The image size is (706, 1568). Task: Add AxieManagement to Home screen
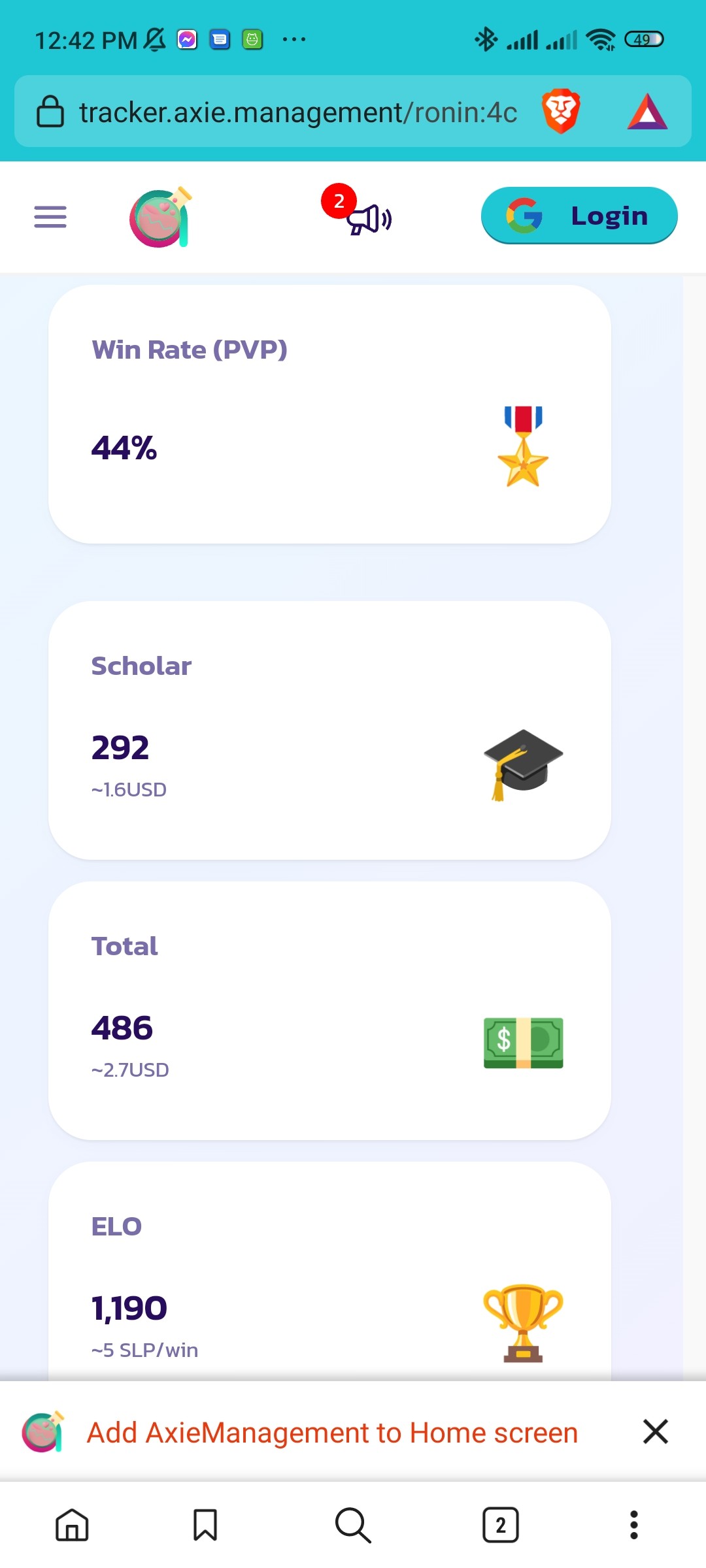[332, 1432]
